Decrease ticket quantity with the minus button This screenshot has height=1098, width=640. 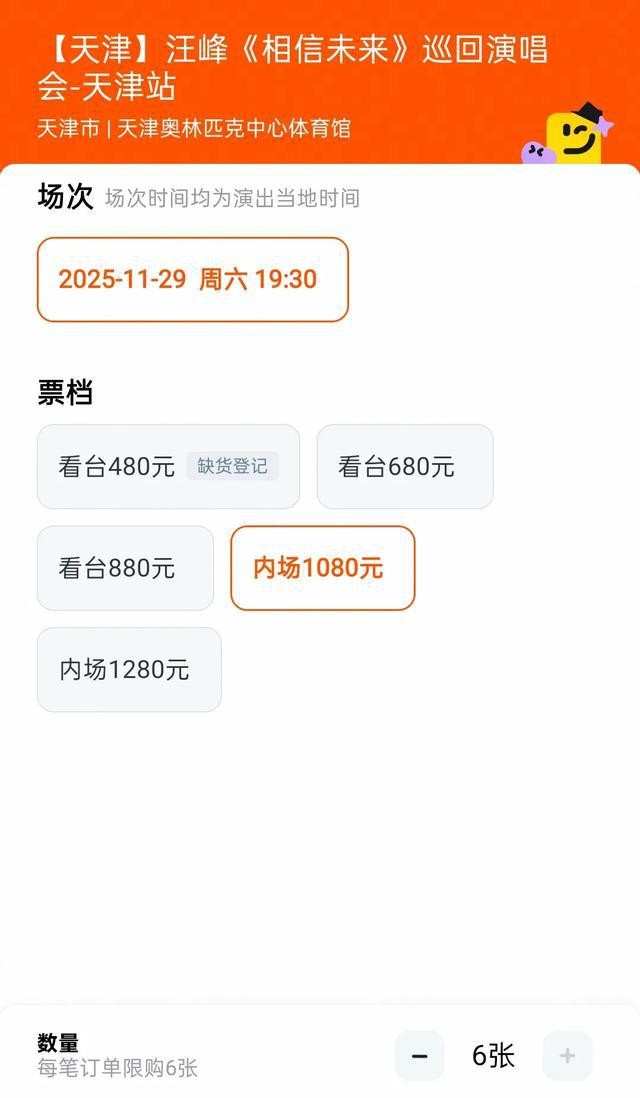420,1056
